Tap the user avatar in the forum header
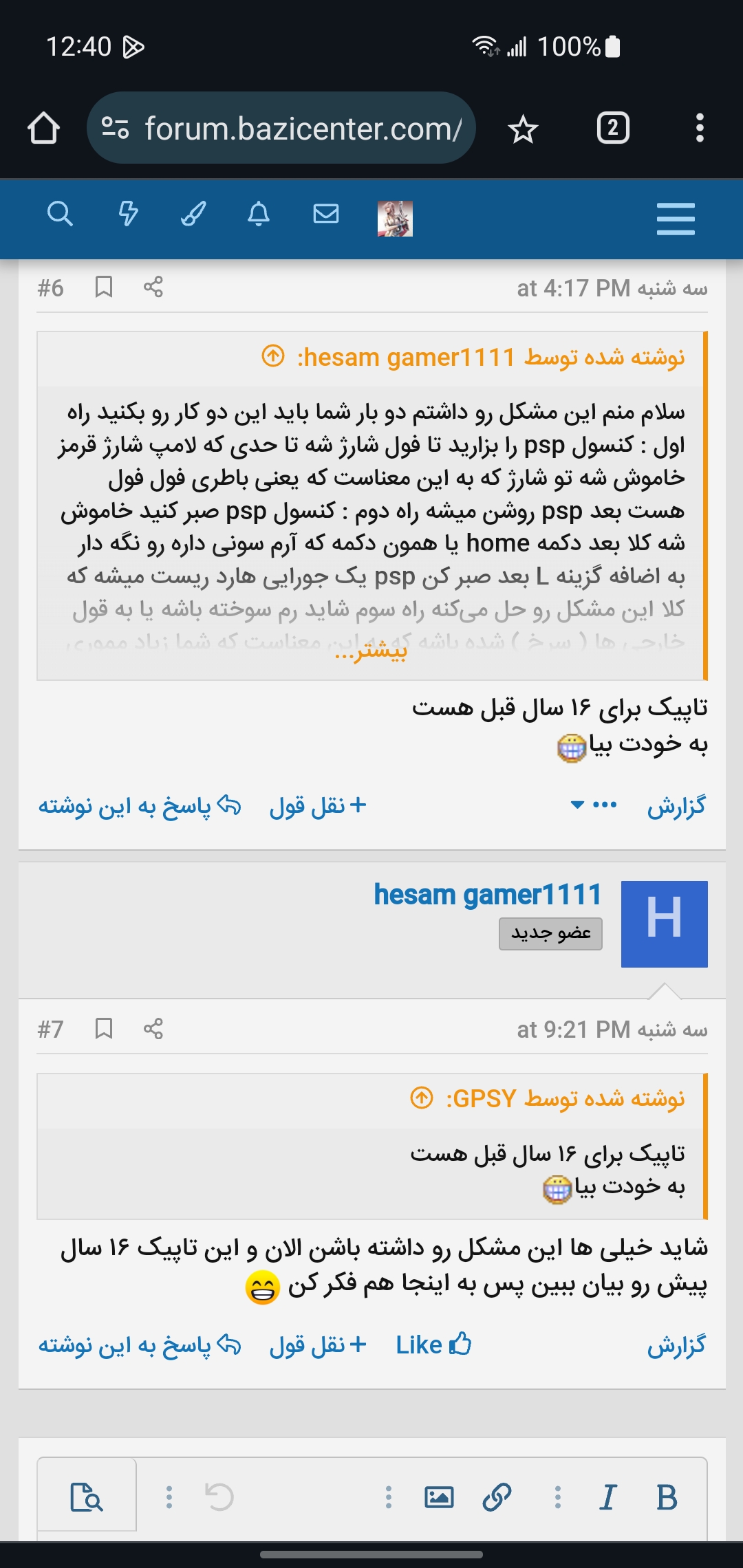The width and height of the screenshot is (743, 1568). pos(395,219)
